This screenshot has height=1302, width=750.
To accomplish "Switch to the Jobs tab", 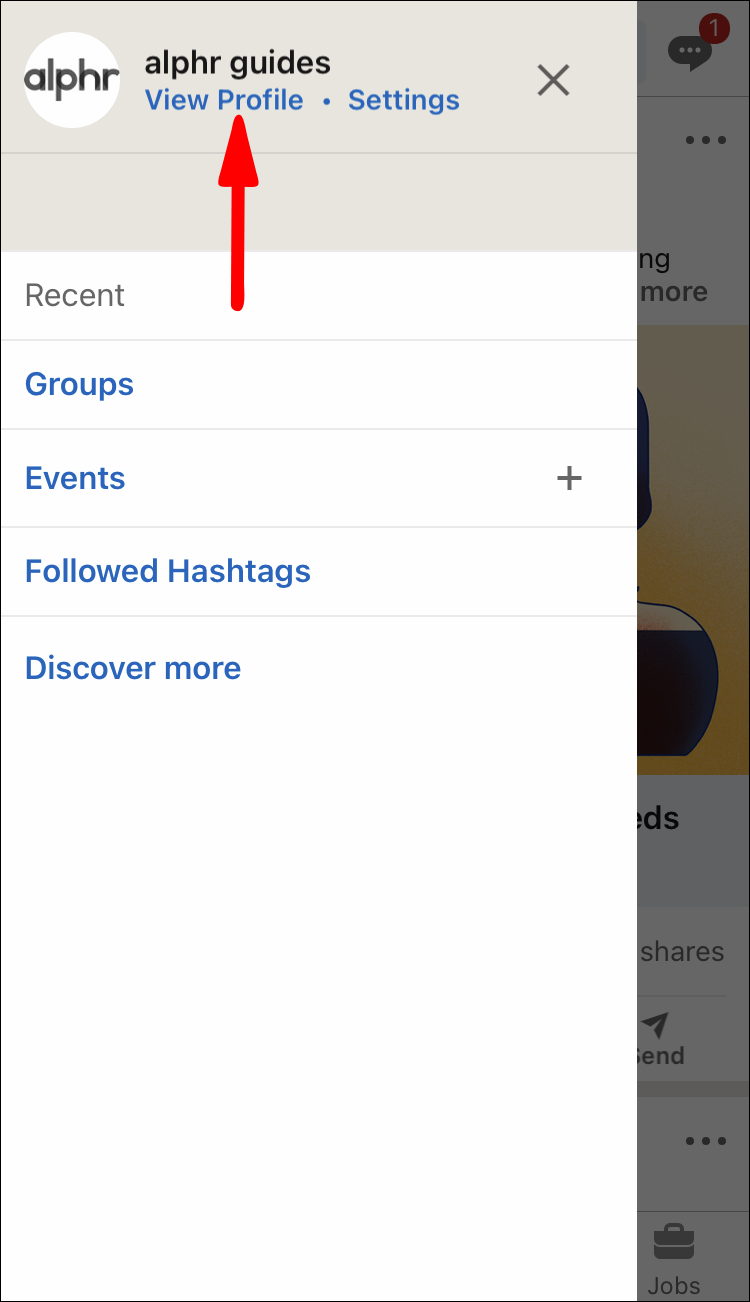I will point(674,1258).
